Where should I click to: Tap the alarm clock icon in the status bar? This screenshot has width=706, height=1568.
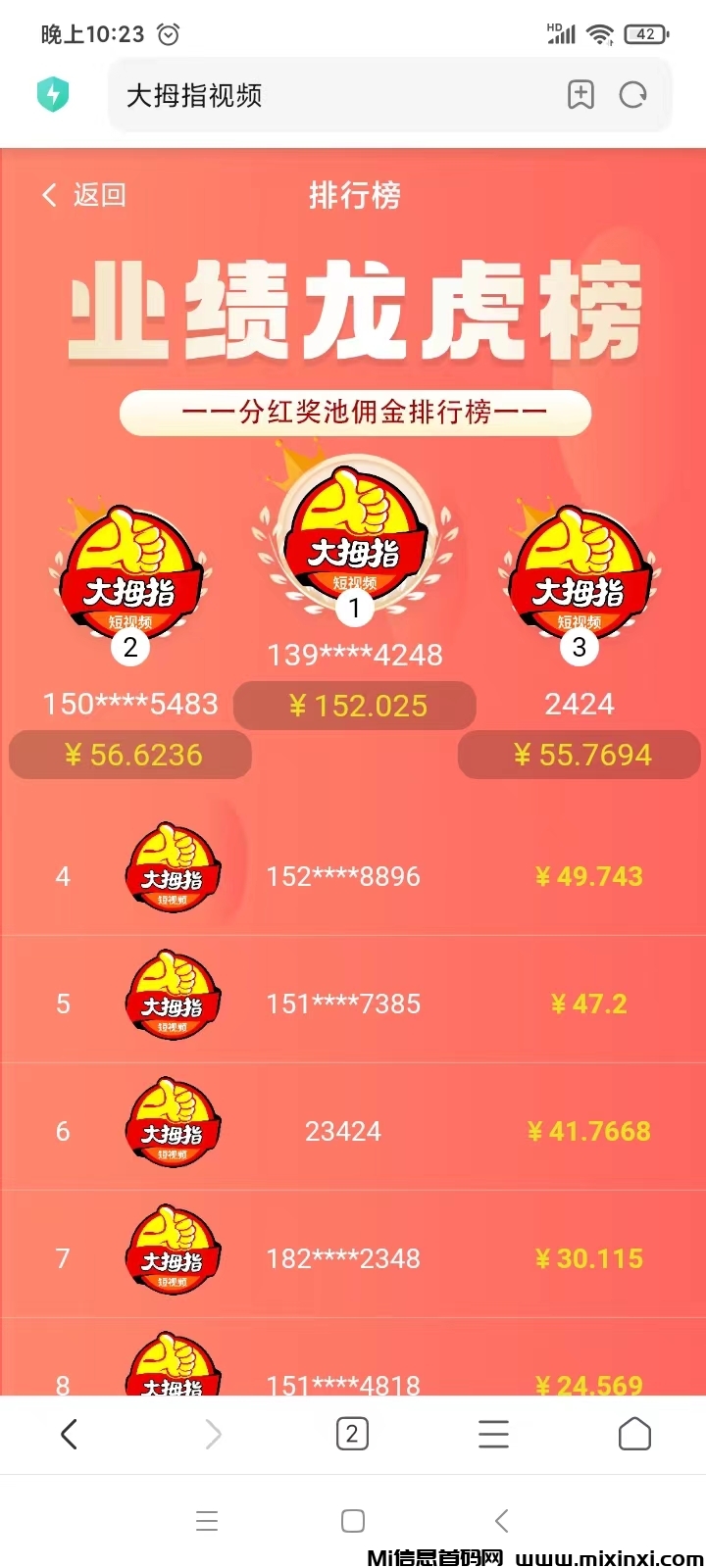[x=168, y=33]
